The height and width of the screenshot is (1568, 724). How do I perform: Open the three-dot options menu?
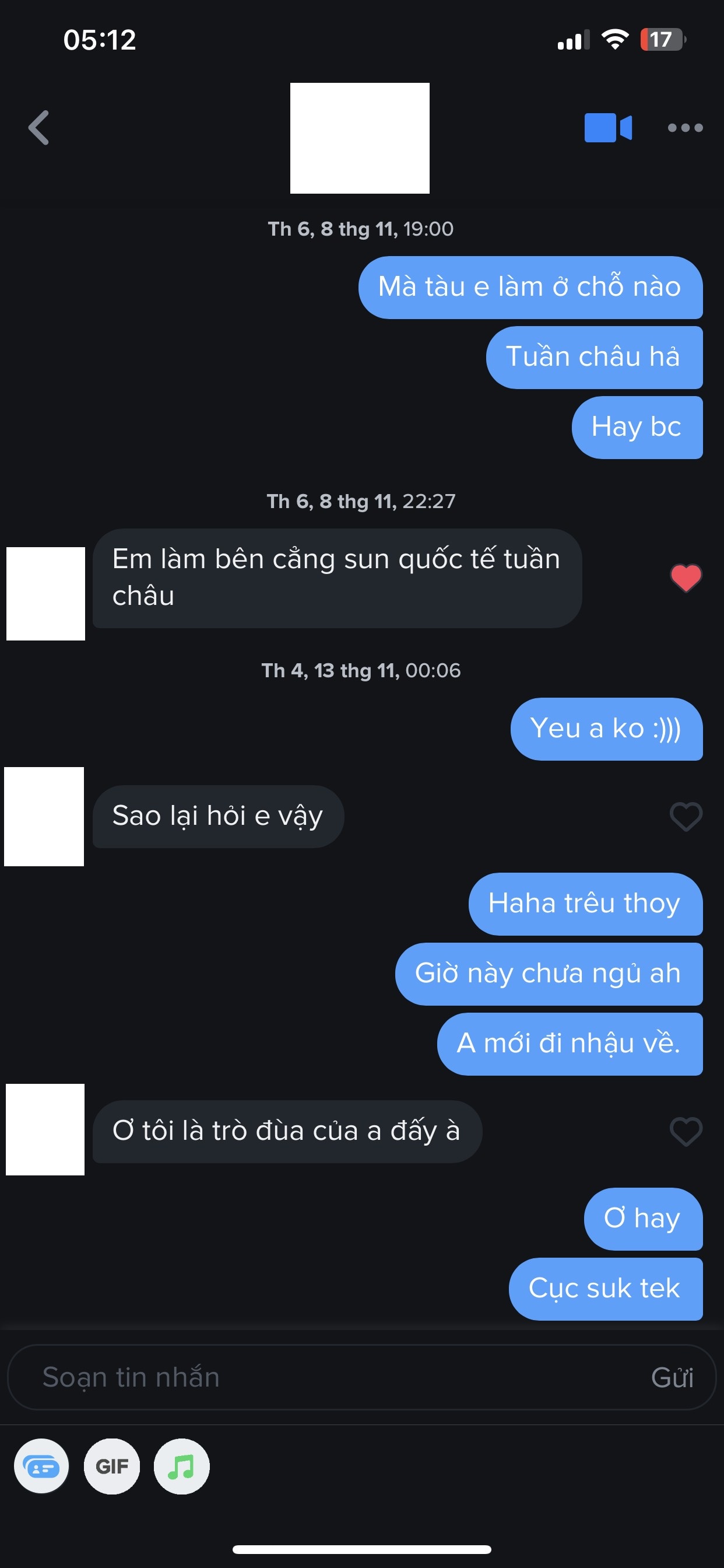click(x=685, y=128)
